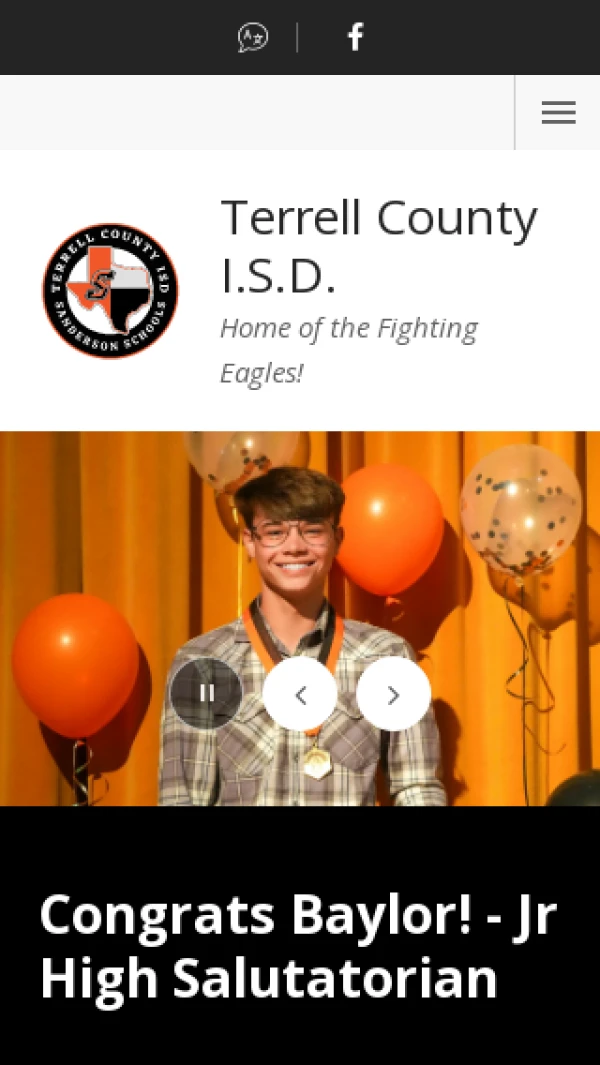Viewport: 600px width, 1065px height.
Task: Open the Facebook page link
Action: pyautogui.click(x=355, y=38)
